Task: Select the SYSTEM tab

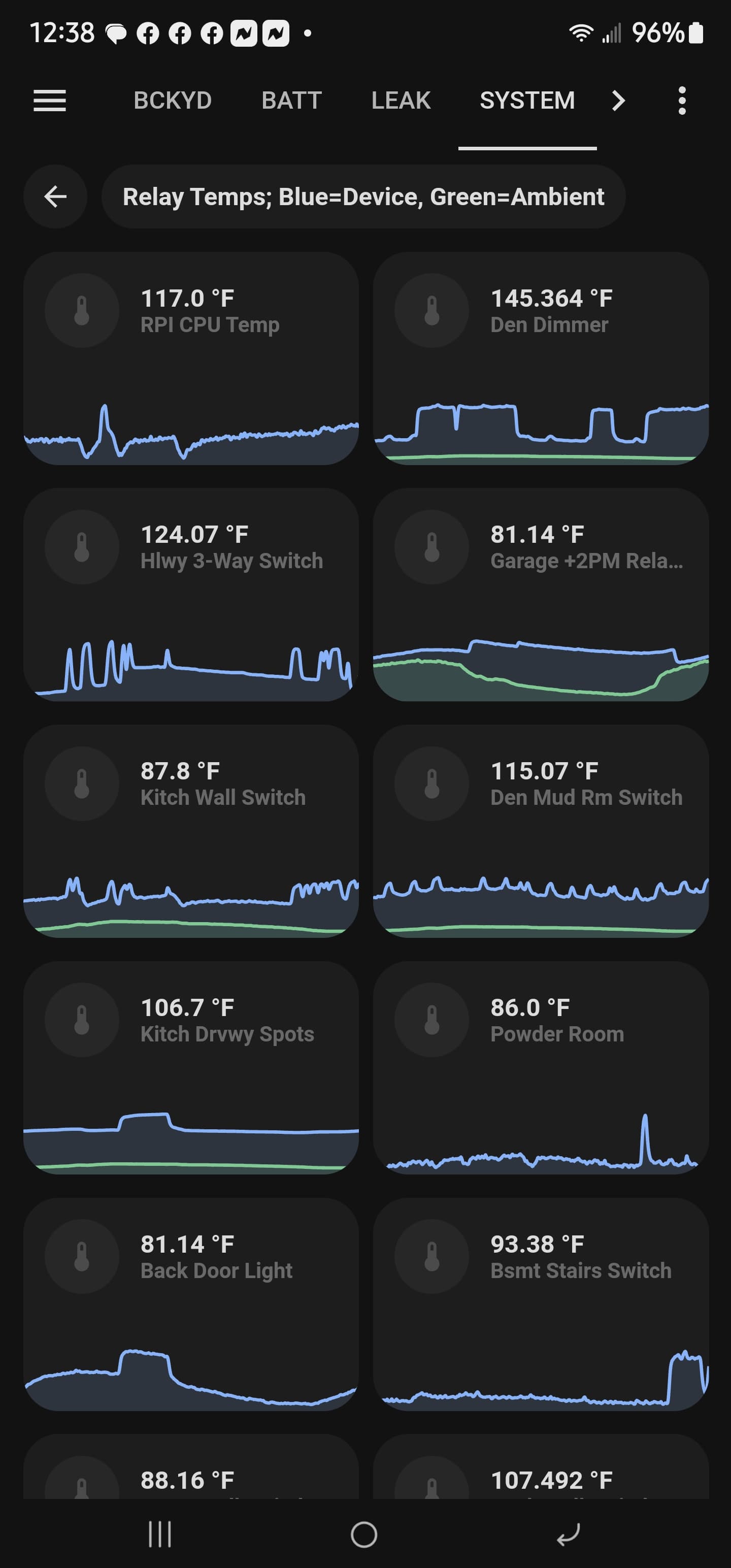Action: 527,101
